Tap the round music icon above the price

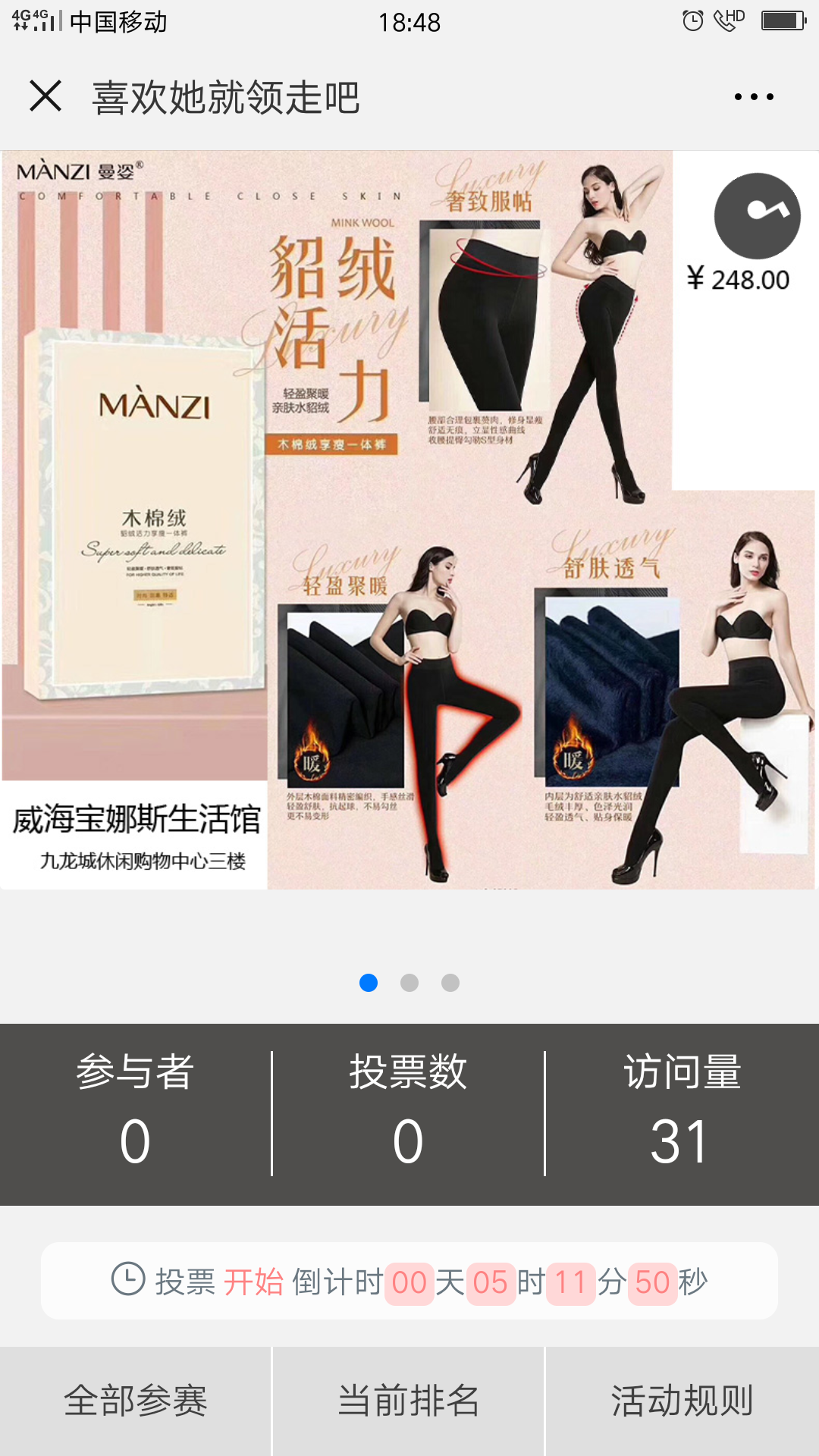click(757, 216)
